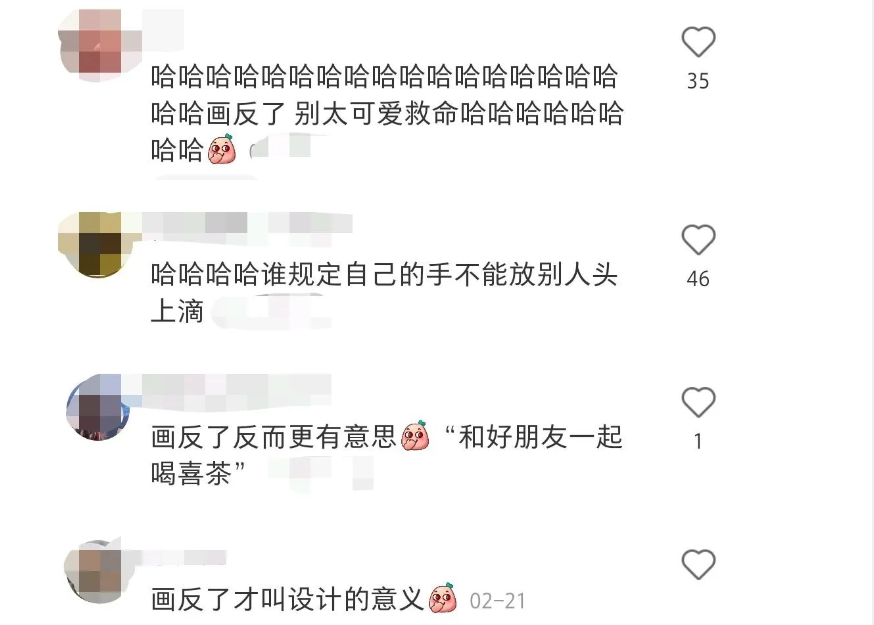Open avatar of 画反了反而更有意思 commenter
Image resolution: width=874 pixels, height=625 pixels.
(97, 408)
